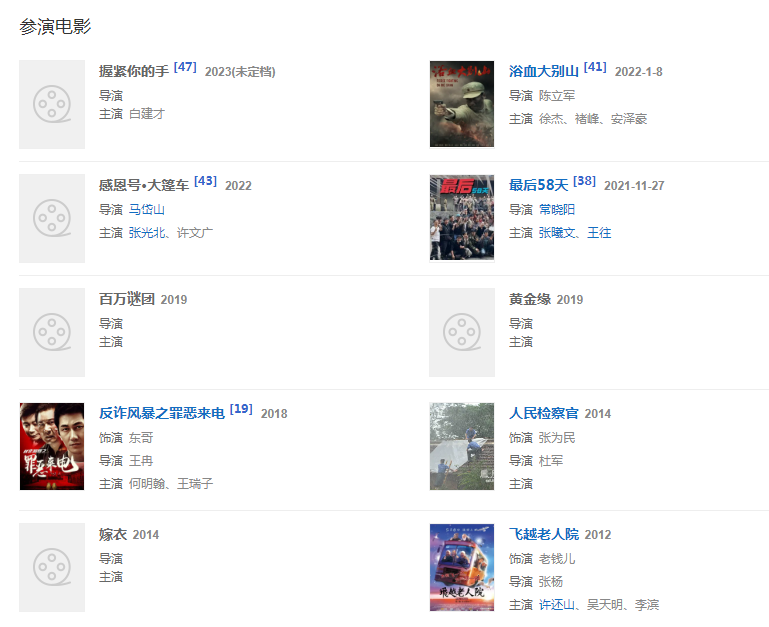This screenshot has width=769, height=627.
Task: Open reference [43] next to 感恩号•大篷车
Action: (205, 181)
